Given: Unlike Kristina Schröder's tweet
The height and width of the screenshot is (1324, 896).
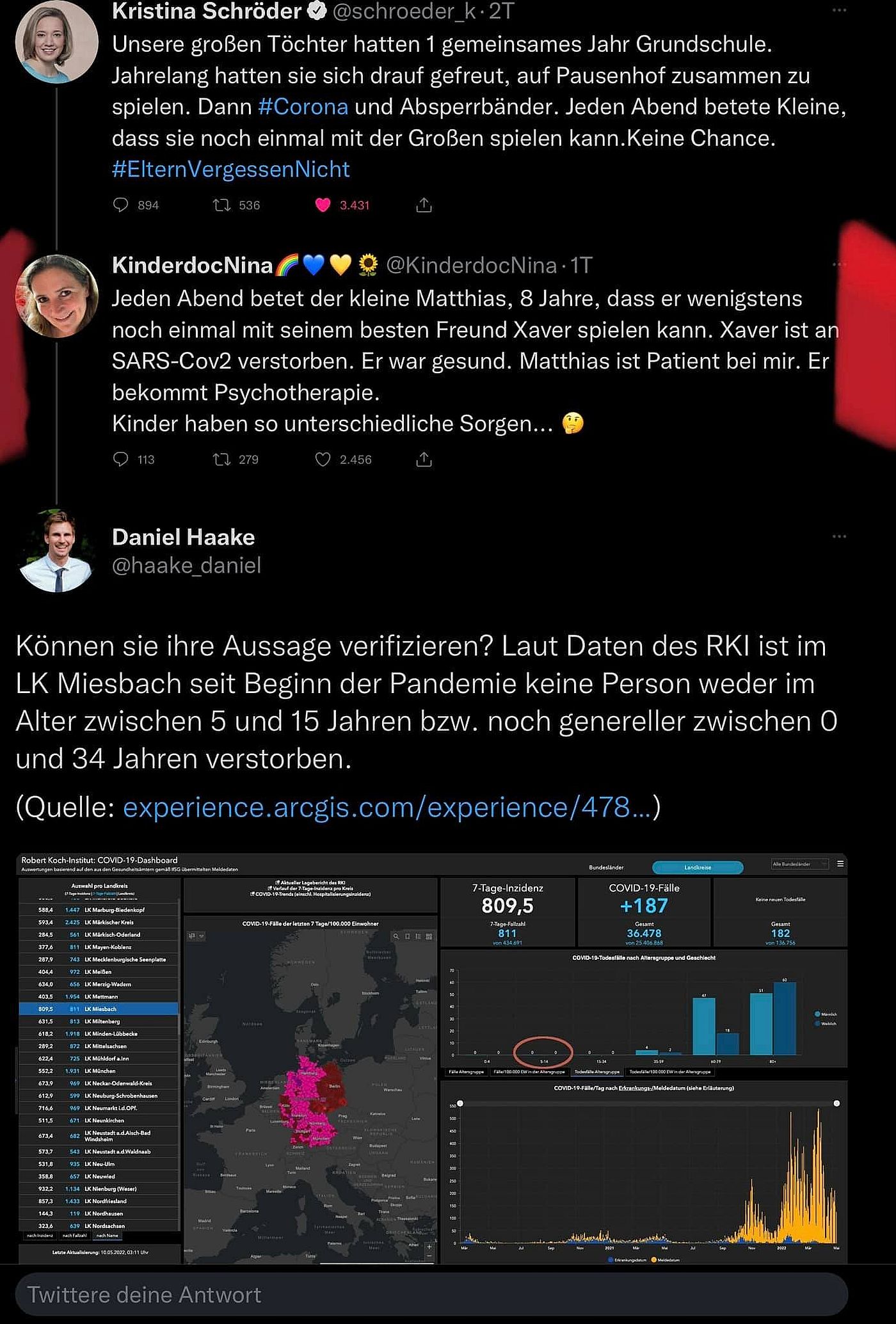Looking at the screenshot, I should [323, 205].
